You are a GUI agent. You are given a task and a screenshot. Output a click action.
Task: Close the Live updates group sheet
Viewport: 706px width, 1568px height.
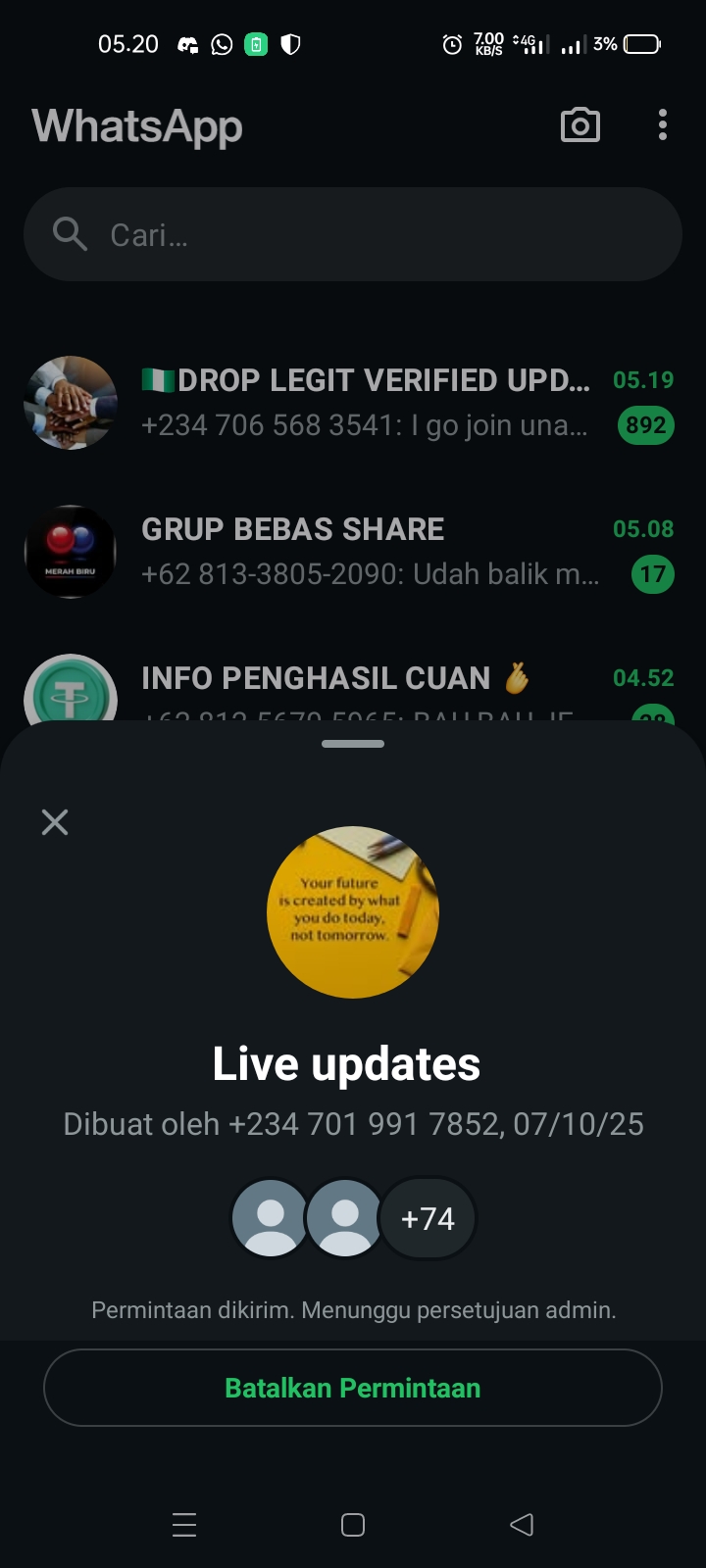click(55, 822)
